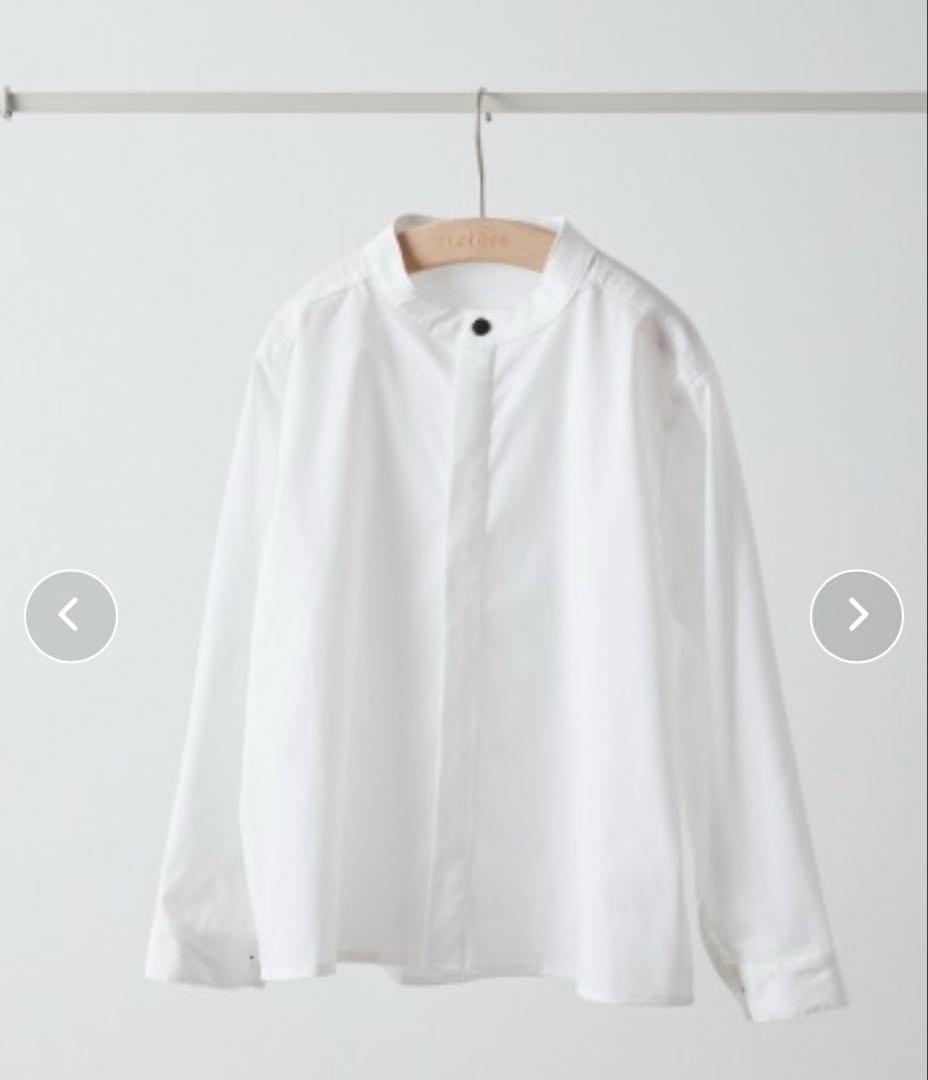Click the forward navigation chevron on the right
This screenshot has height=1080, width=928.
click(x=857, y=616)
